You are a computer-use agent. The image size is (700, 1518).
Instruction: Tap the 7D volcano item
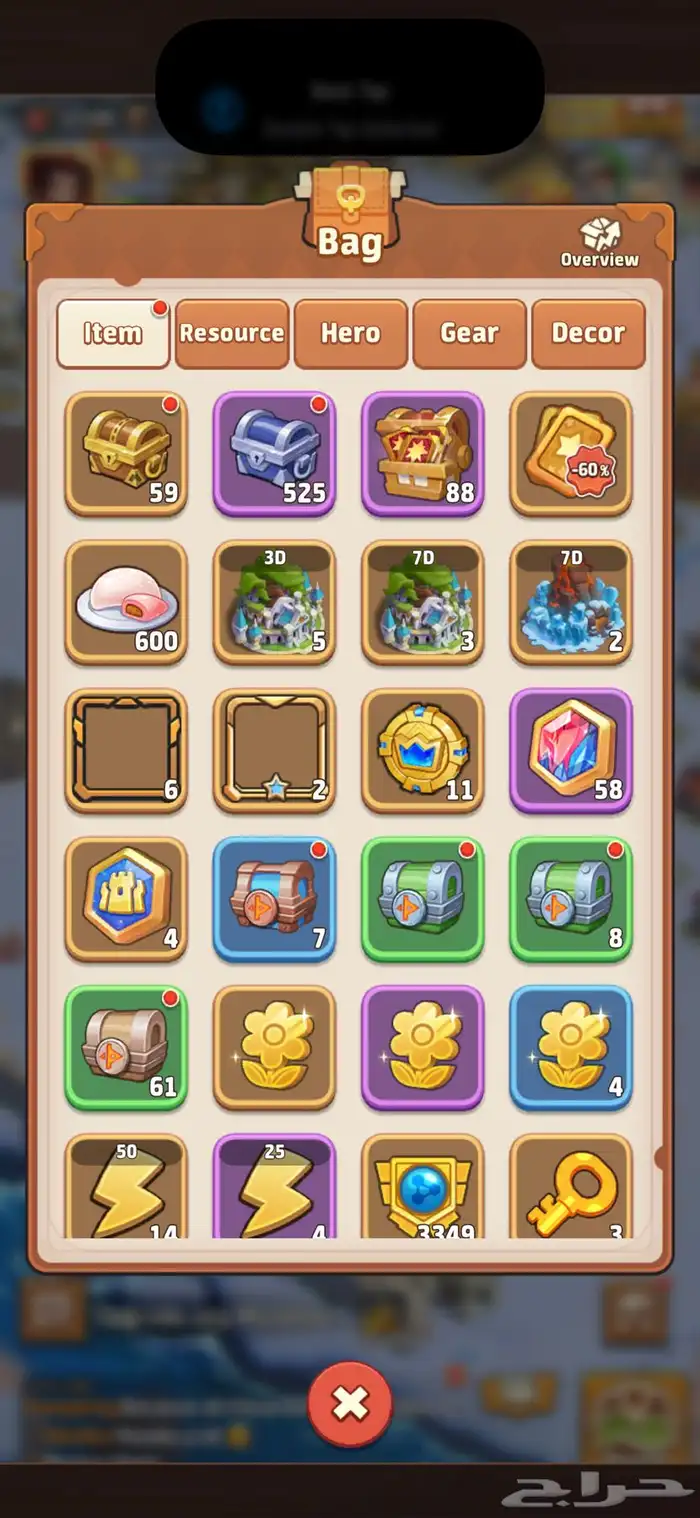(571, 602)
